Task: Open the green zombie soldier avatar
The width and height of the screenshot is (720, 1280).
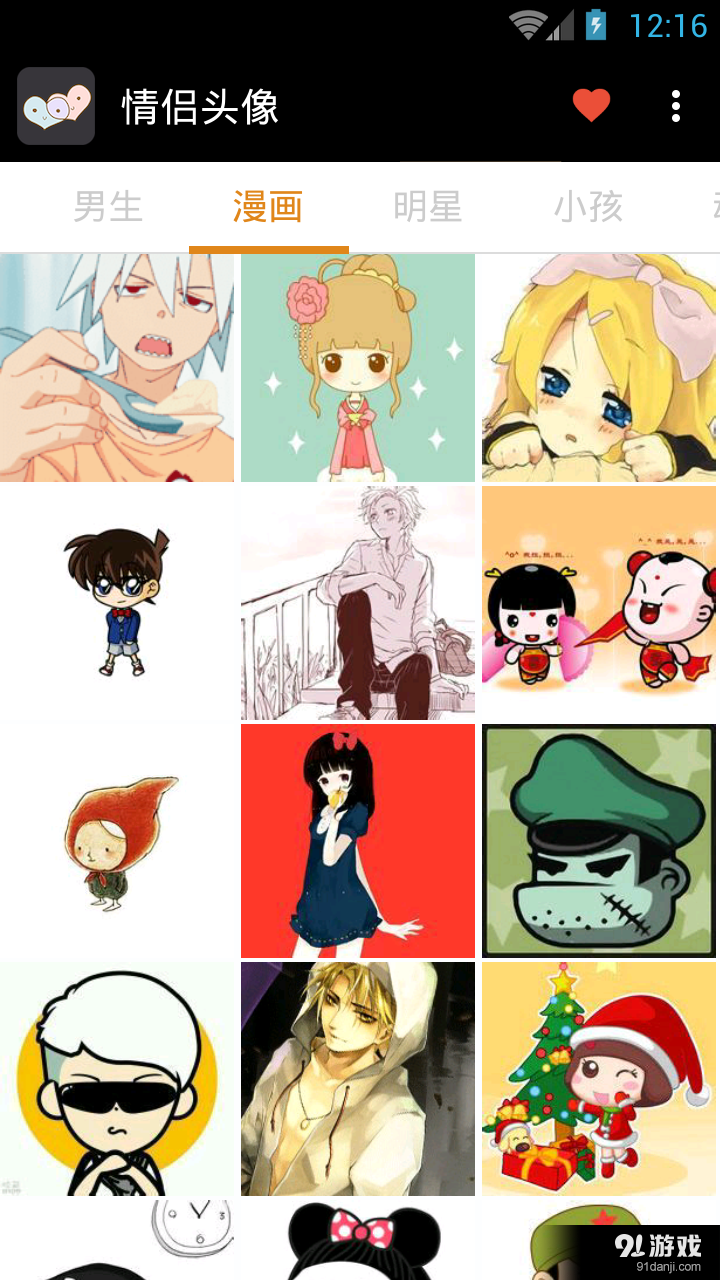Action: click(599, 841)
